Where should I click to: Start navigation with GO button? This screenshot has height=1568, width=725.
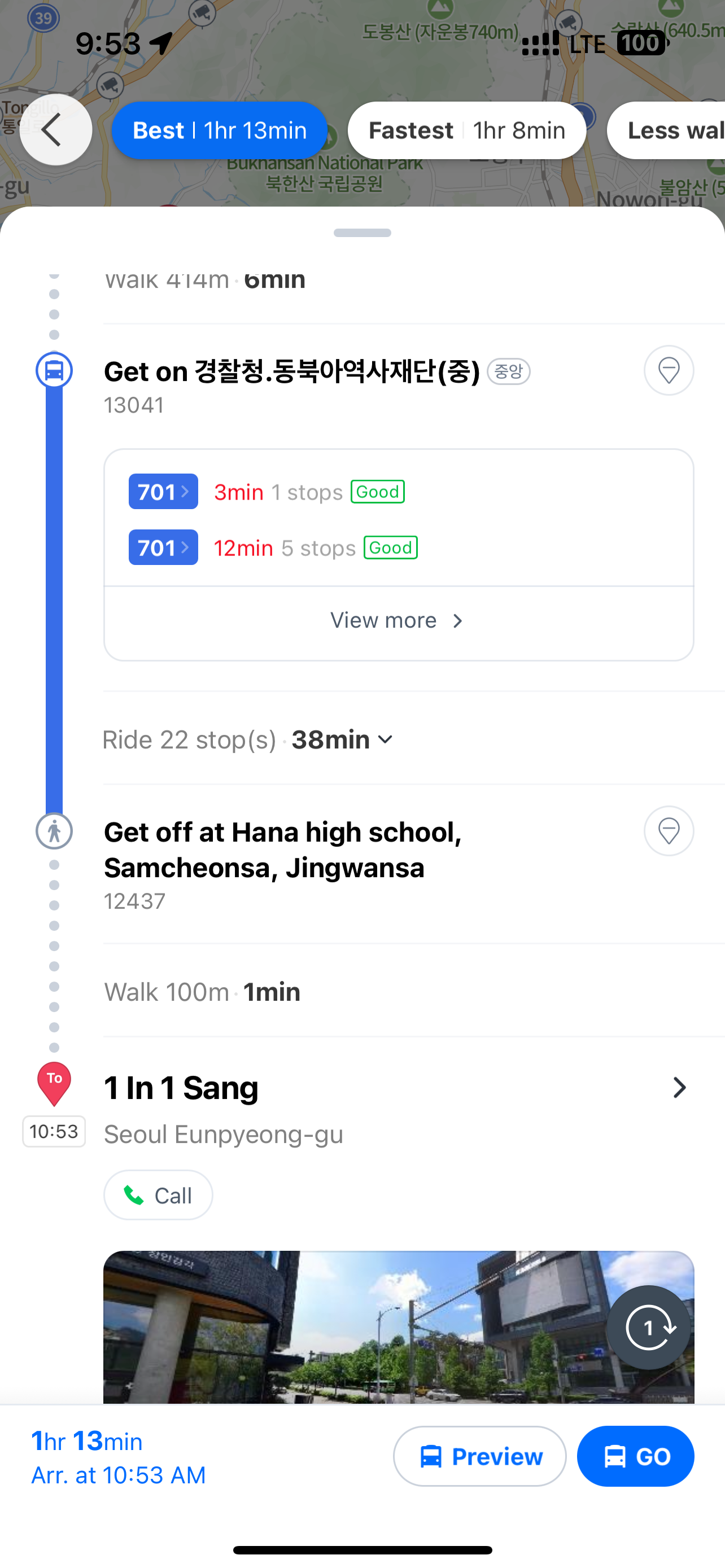click(x=636, y=1456)
